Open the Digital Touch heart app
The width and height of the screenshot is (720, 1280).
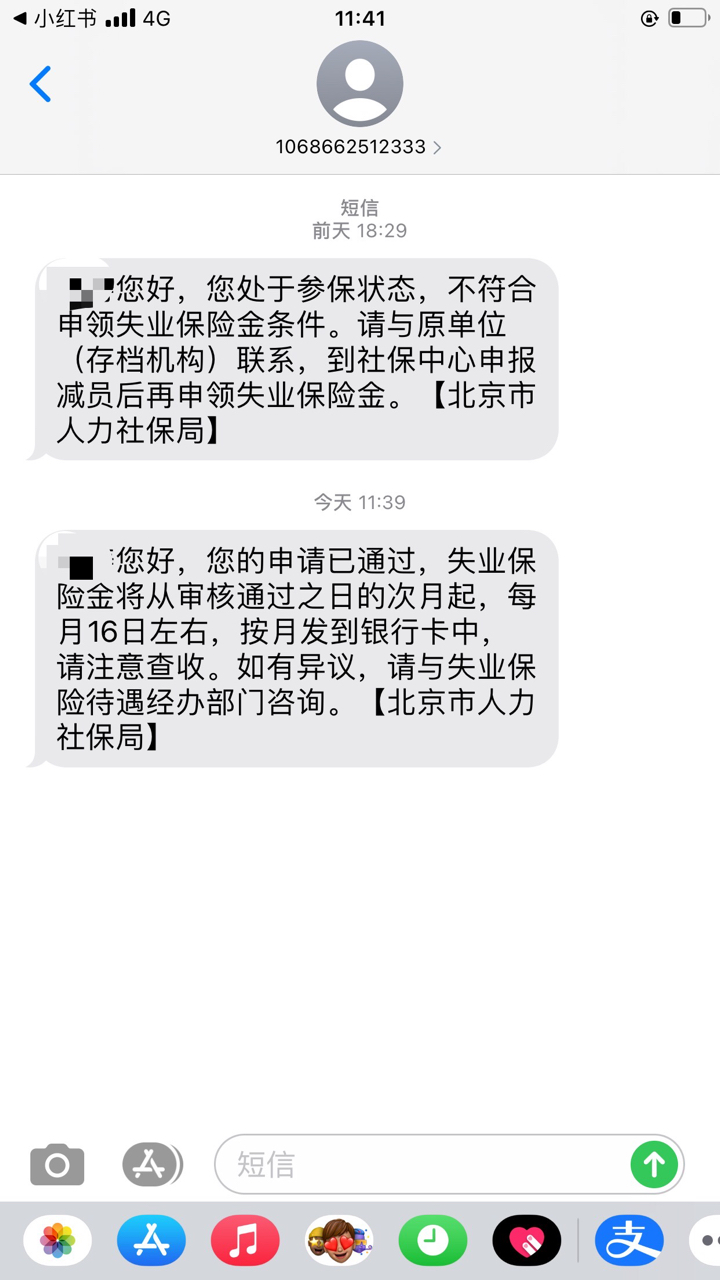click(x=527, y=1241)
